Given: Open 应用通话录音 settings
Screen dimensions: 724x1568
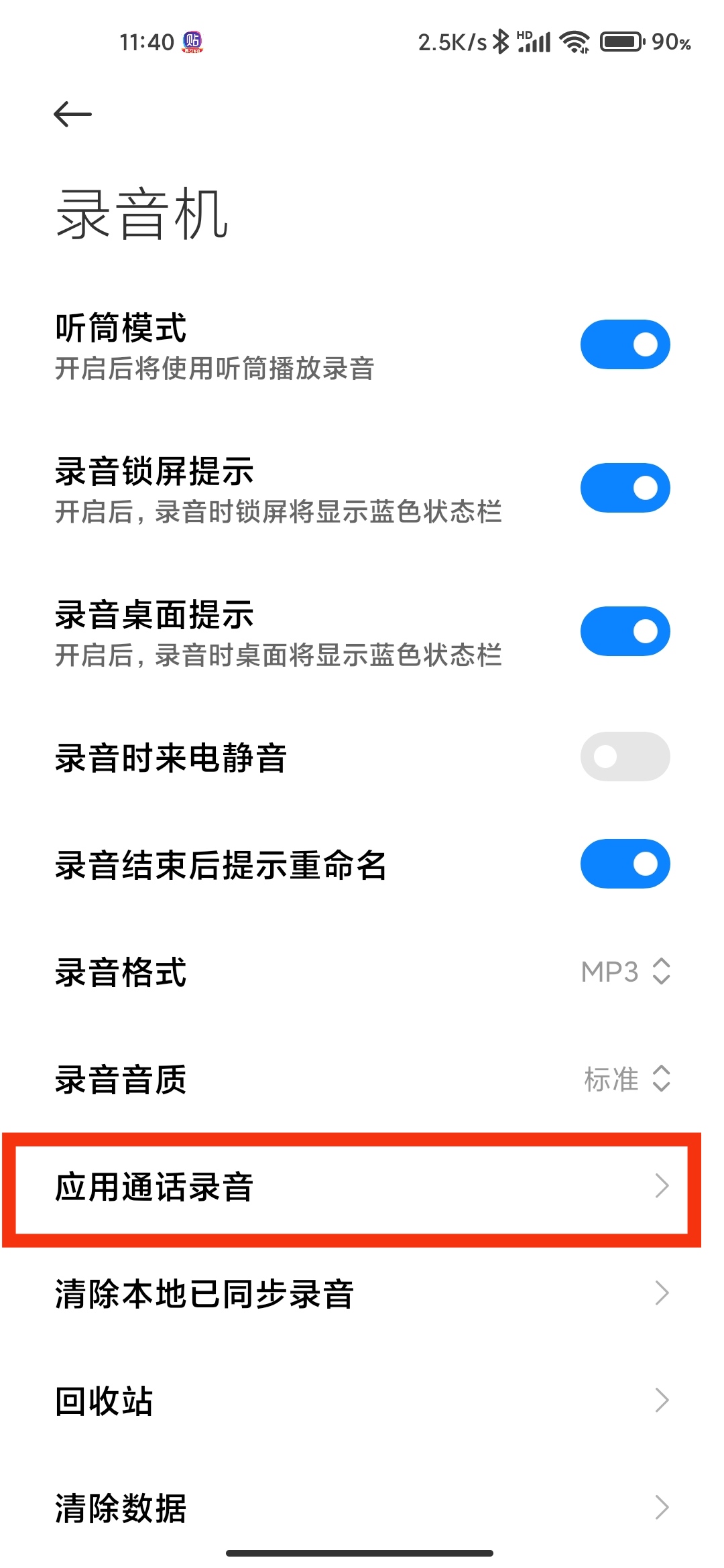Looking at the screenshot, I should click(362, 1186).
